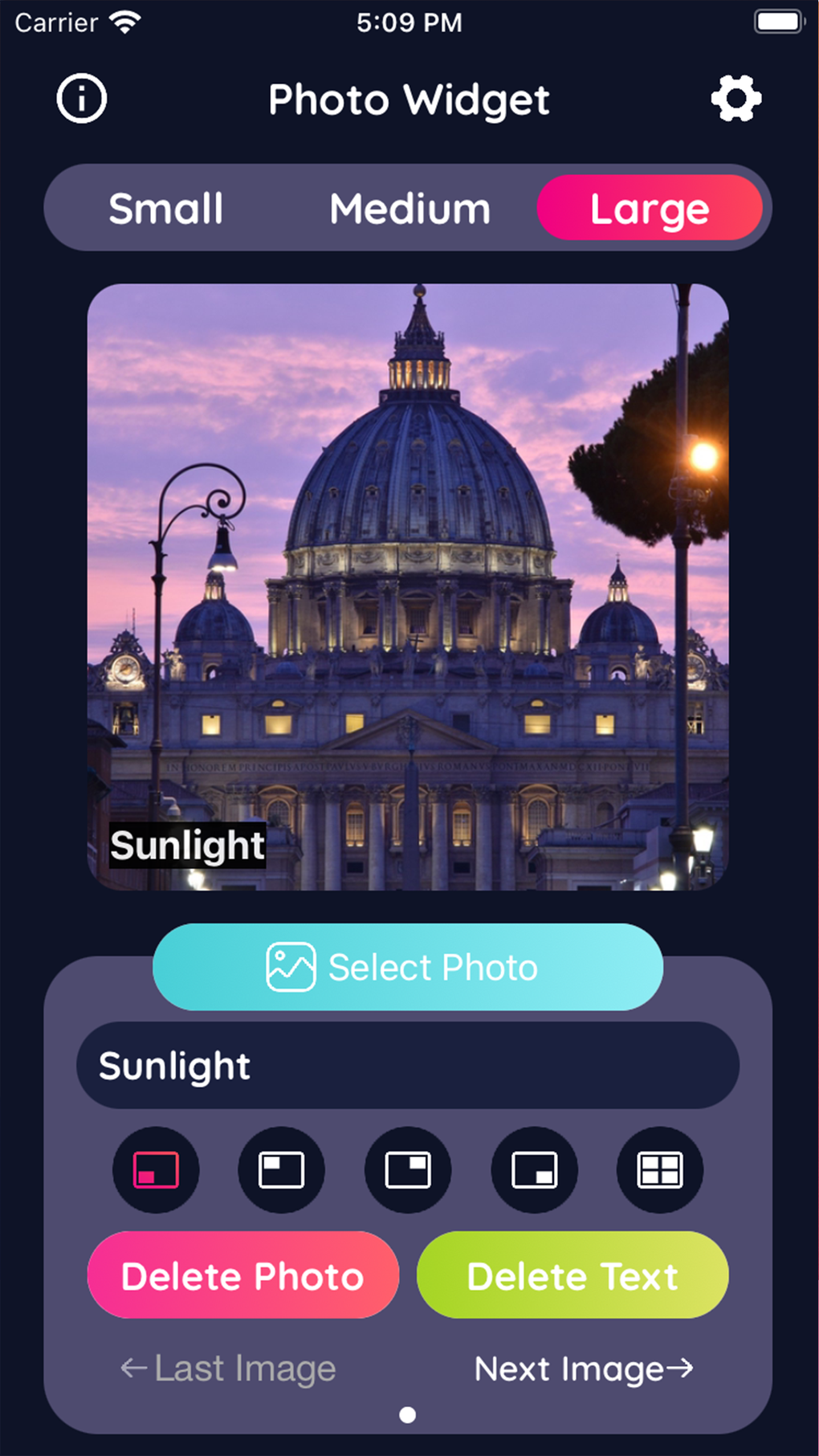The width and height of the screenshot is (819, 1456).
Task: Pick the top-right text layout style
Action: [x=407, y=1170]
